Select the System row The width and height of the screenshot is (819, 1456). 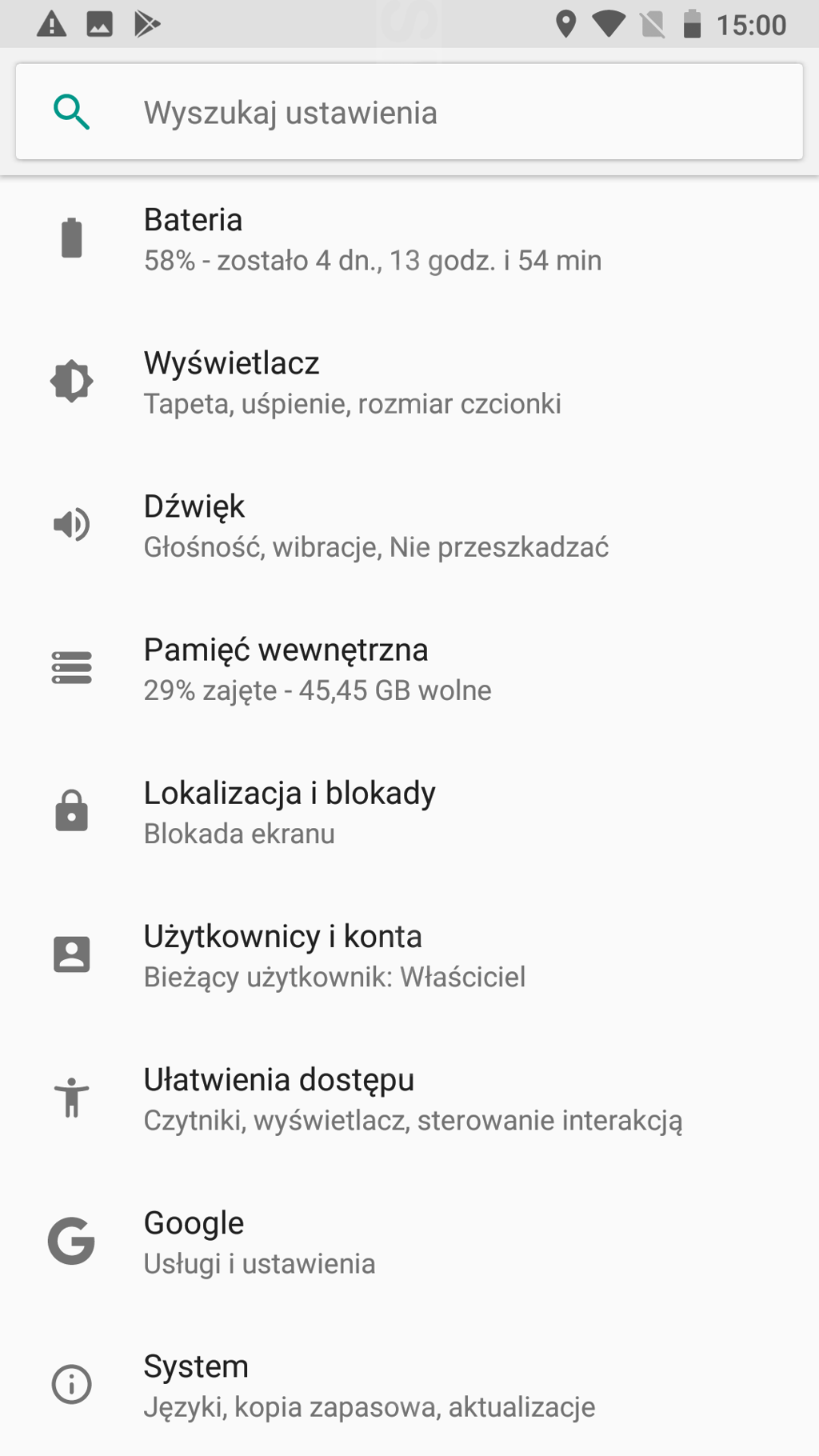pyautogui.click(x=369, y=1385)
